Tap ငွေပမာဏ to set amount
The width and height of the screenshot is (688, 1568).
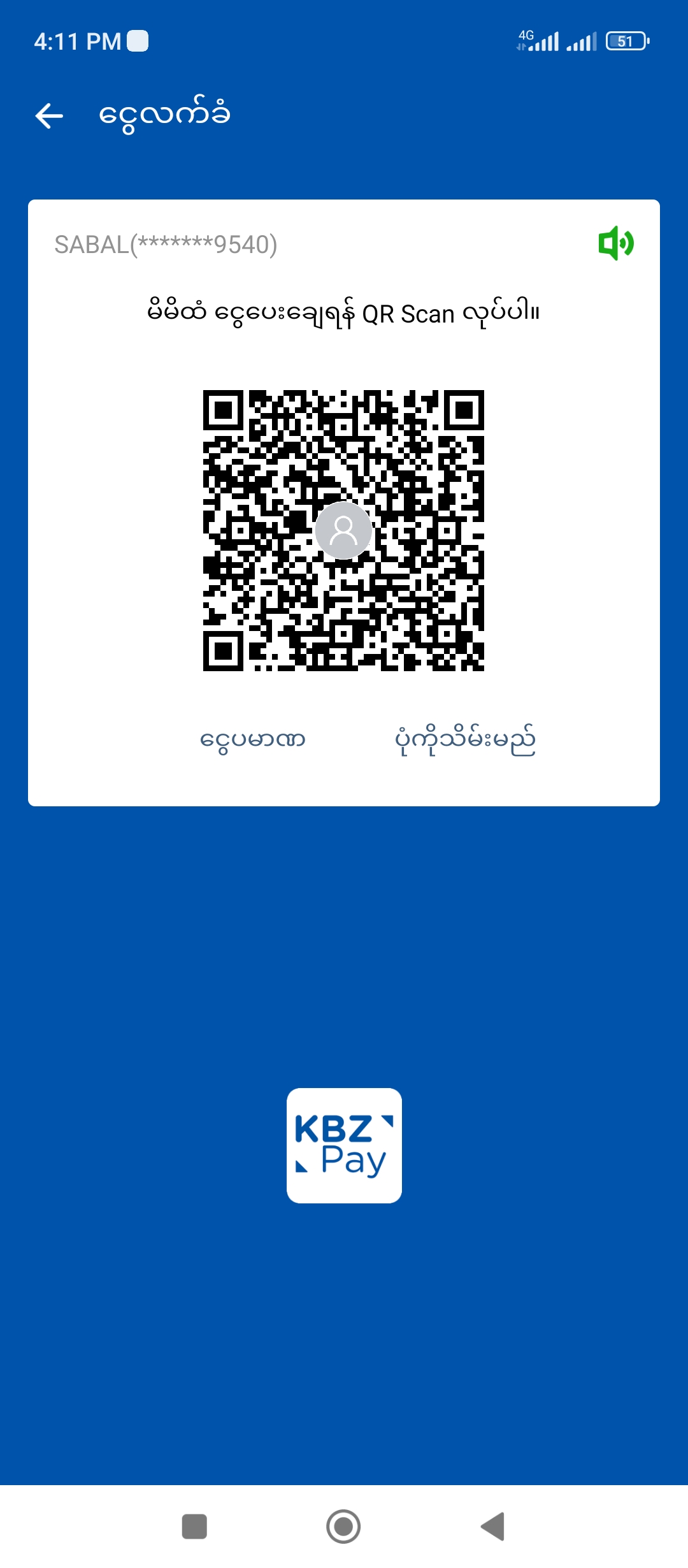pos(253,740)
